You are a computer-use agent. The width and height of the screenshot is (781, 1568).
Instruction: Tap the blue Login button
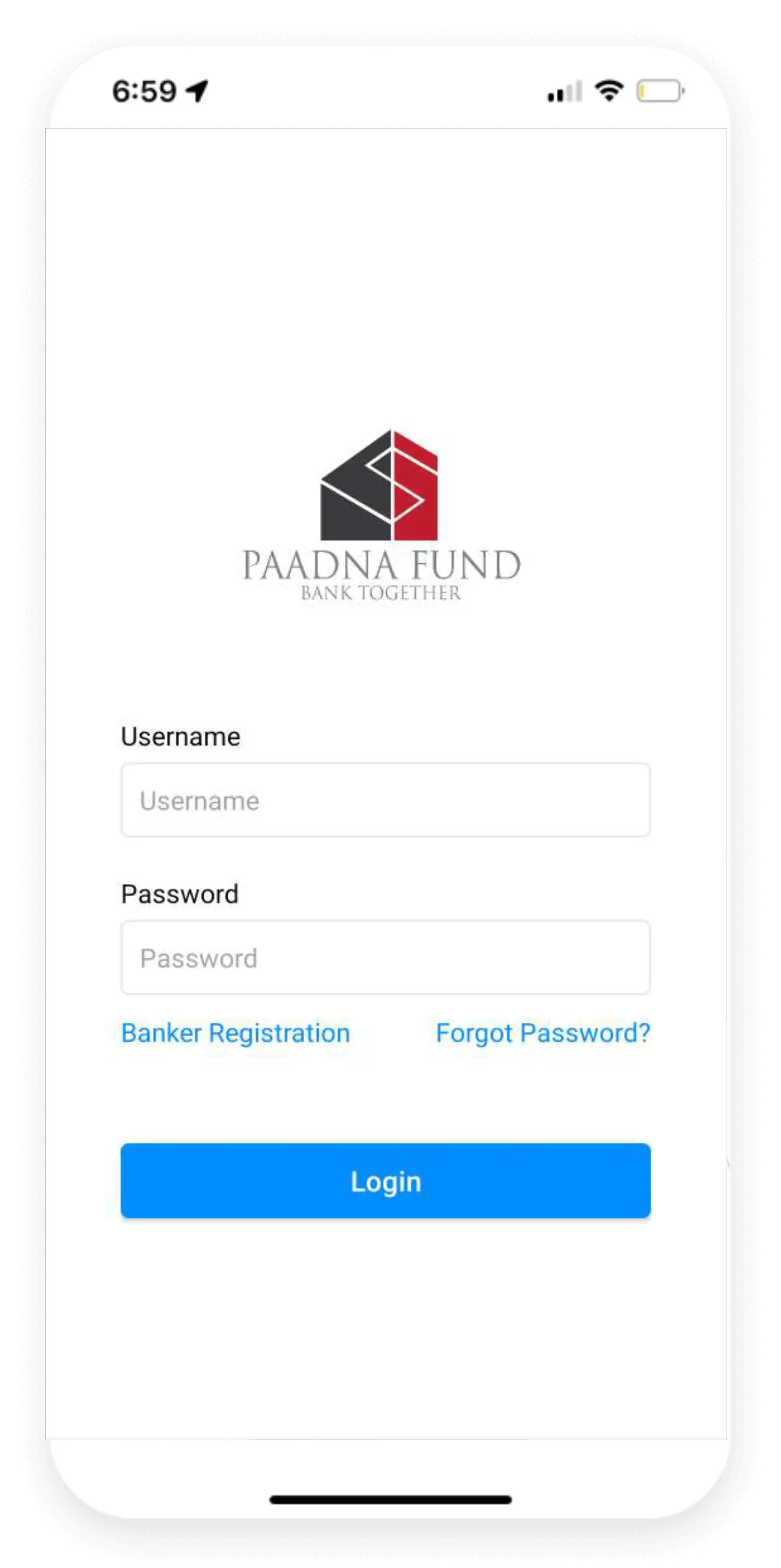[x=385, y=1181]
